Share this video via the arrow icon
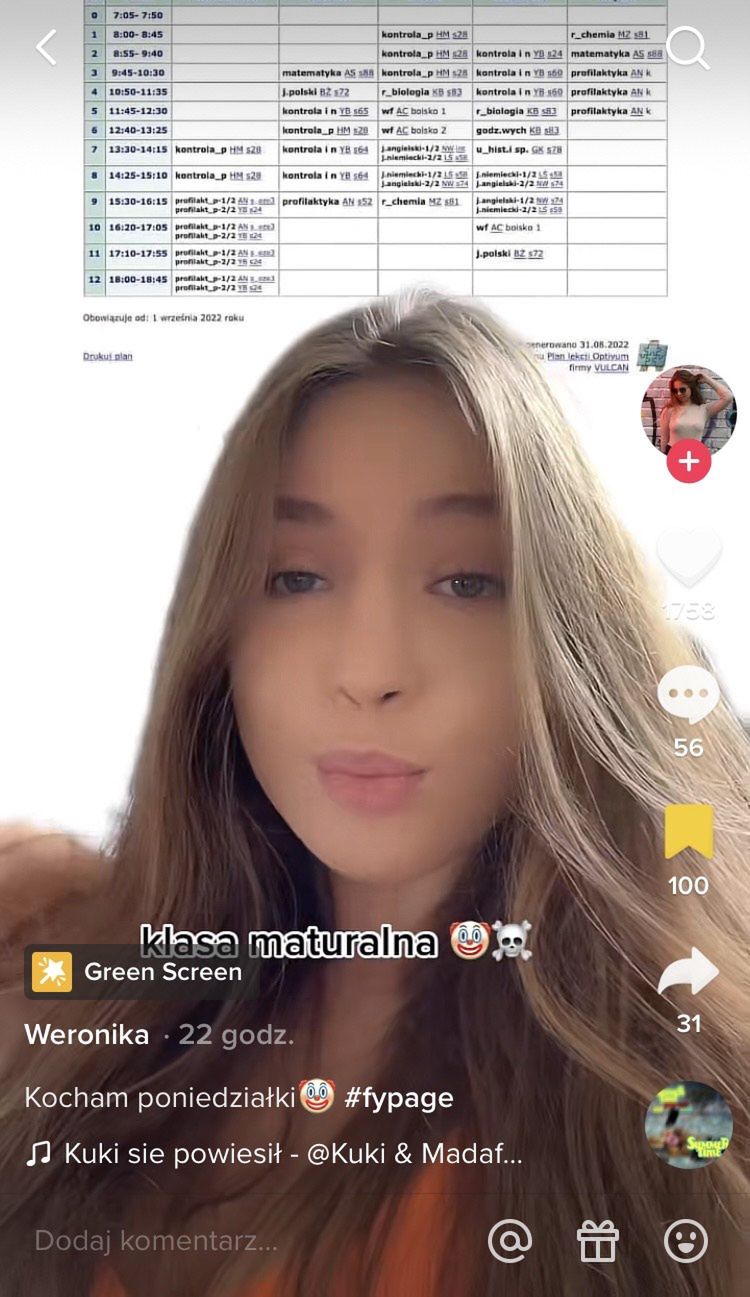750x1297 pixels. click(x=688, y=973)
